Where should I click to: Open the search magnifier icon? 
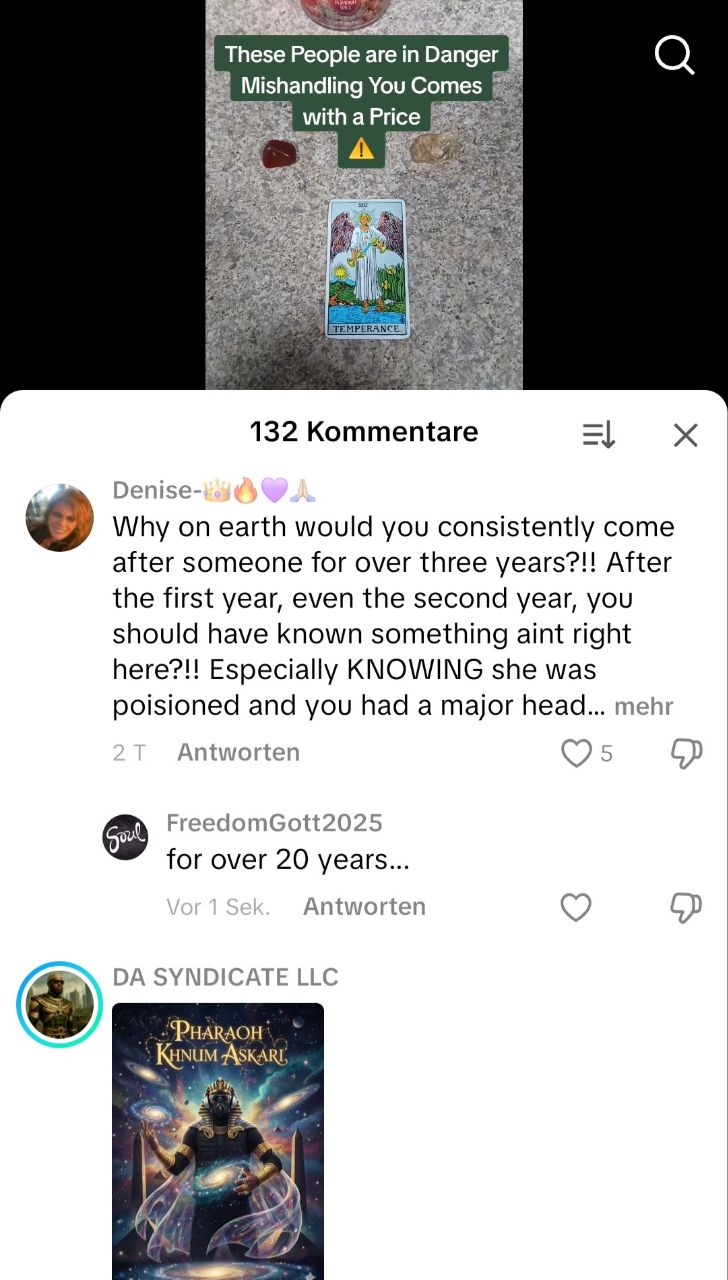[x=675, y=55]
